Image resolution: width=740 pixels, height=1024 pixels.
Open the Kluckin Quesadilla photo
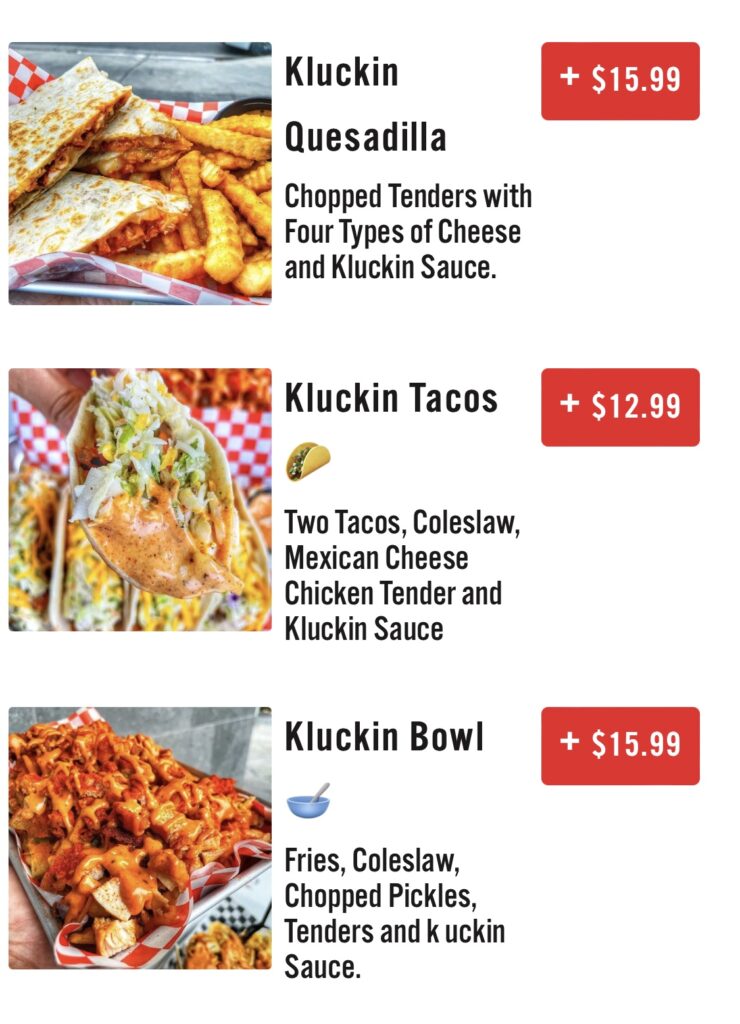point(140,173)
